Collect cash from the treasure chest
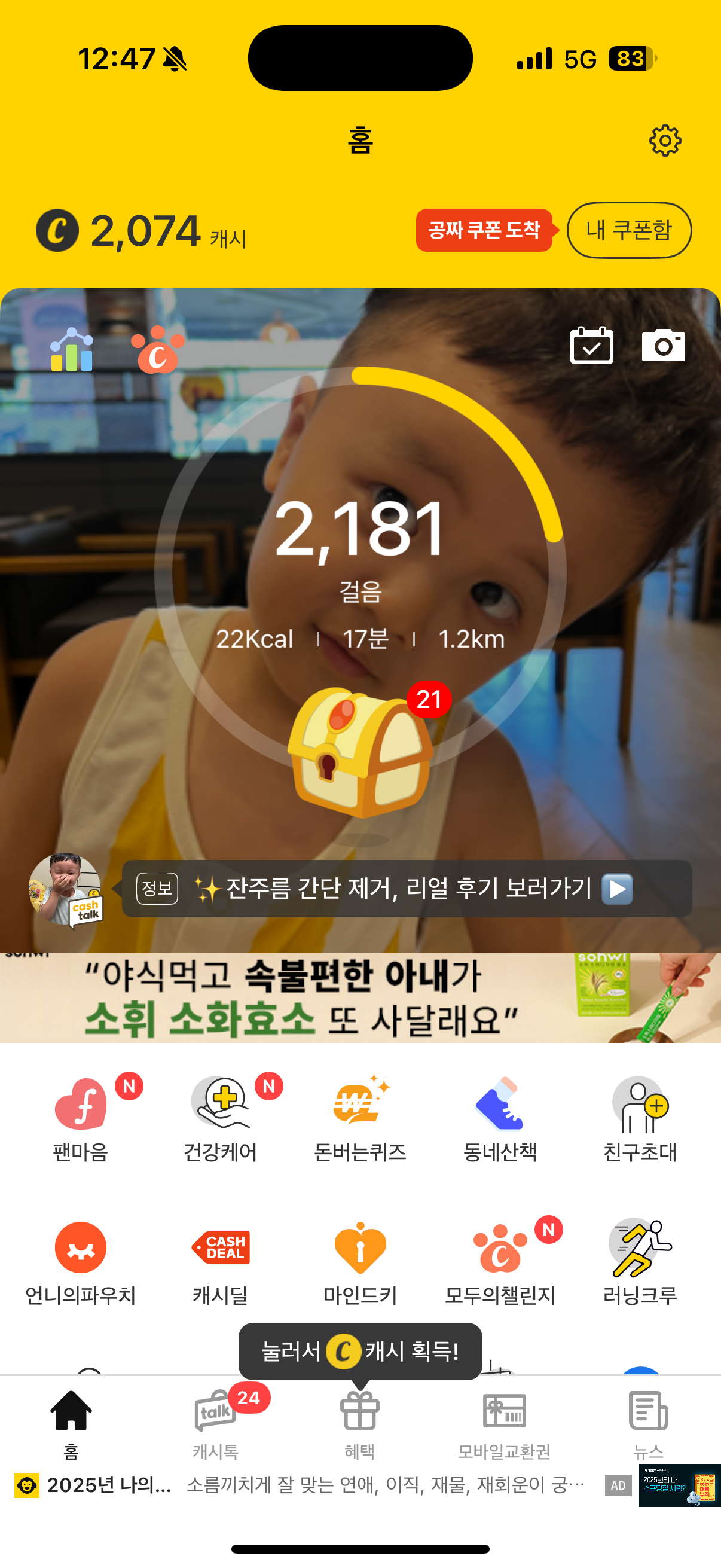 click(359, 752)
